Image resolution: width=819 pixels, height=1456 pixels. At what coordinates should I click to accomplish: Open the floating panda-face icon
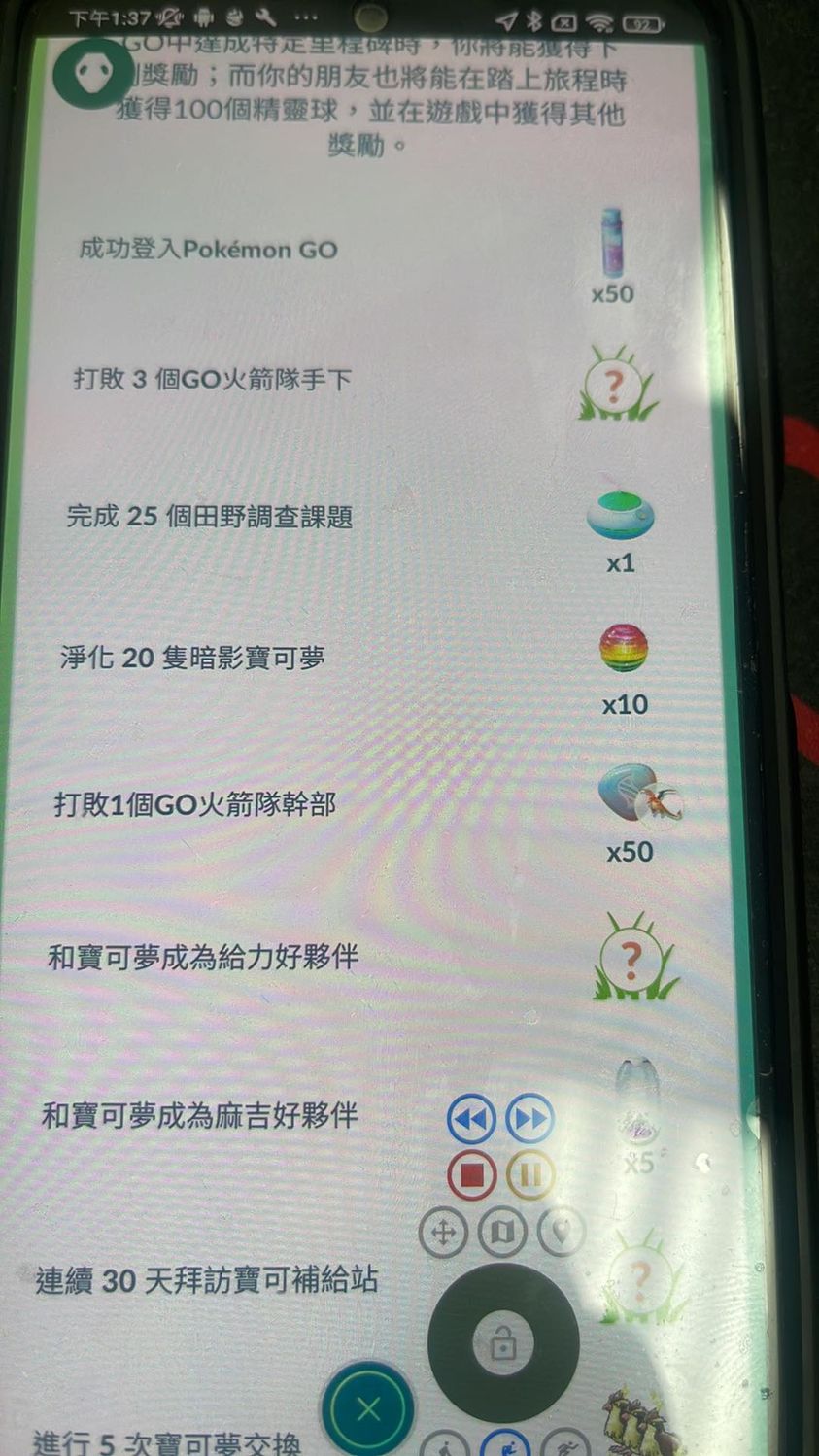coord(93,73)
